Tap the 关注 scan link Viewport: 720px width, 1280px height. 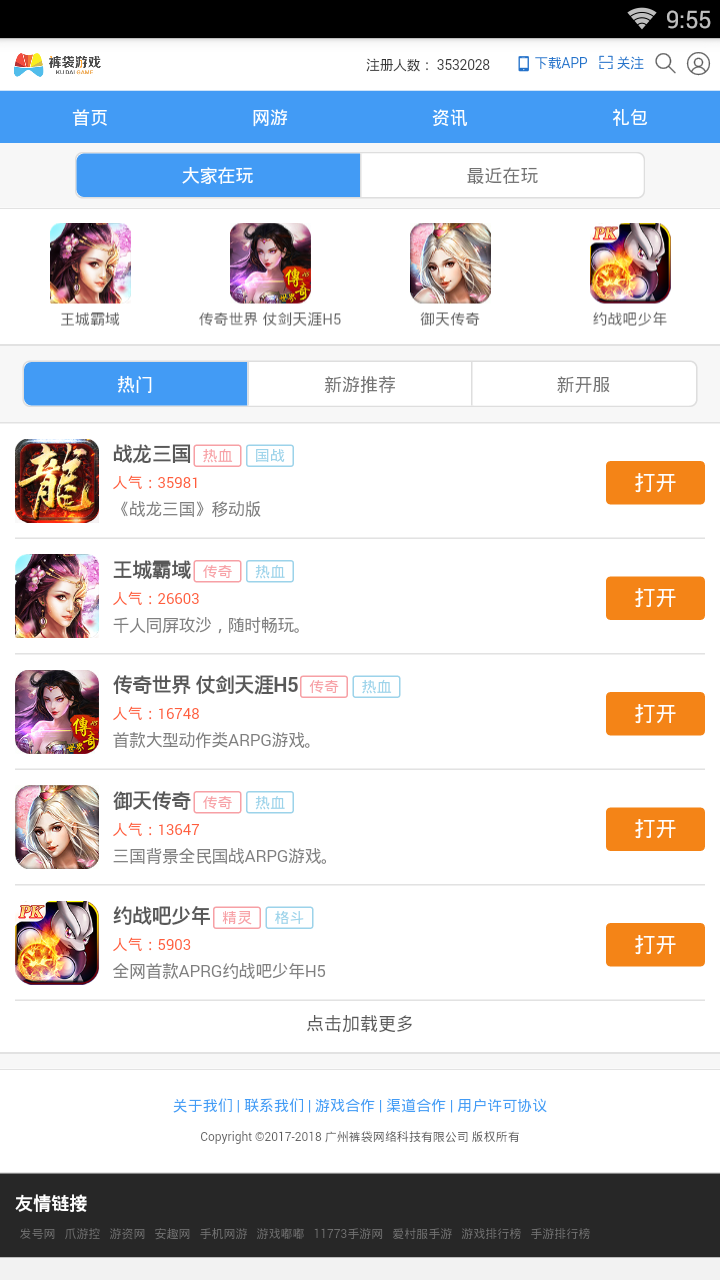click(621, 64)
